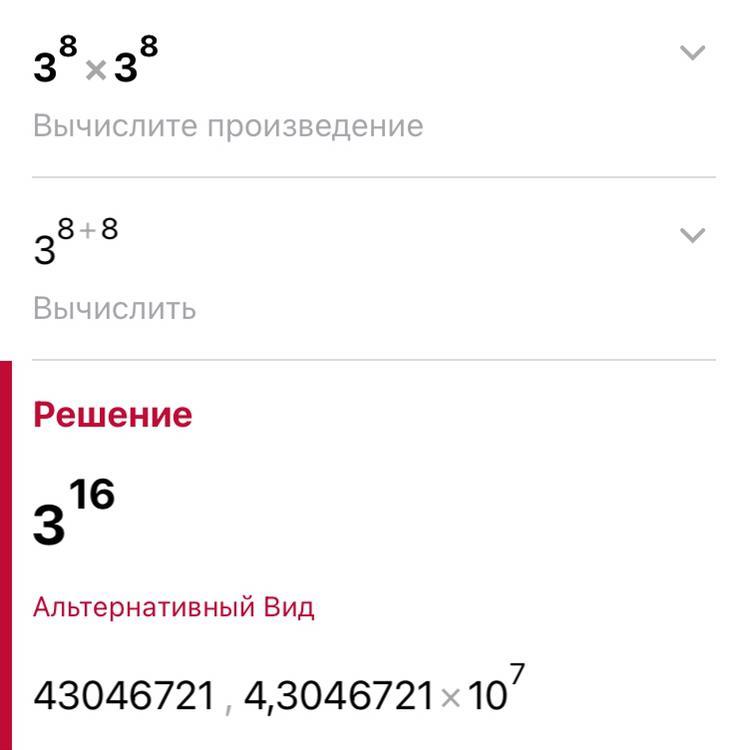The width and height of the screenshot is (748, 750).
Task: Expand the 'Вычислить' step chevron
Action: 692,236
